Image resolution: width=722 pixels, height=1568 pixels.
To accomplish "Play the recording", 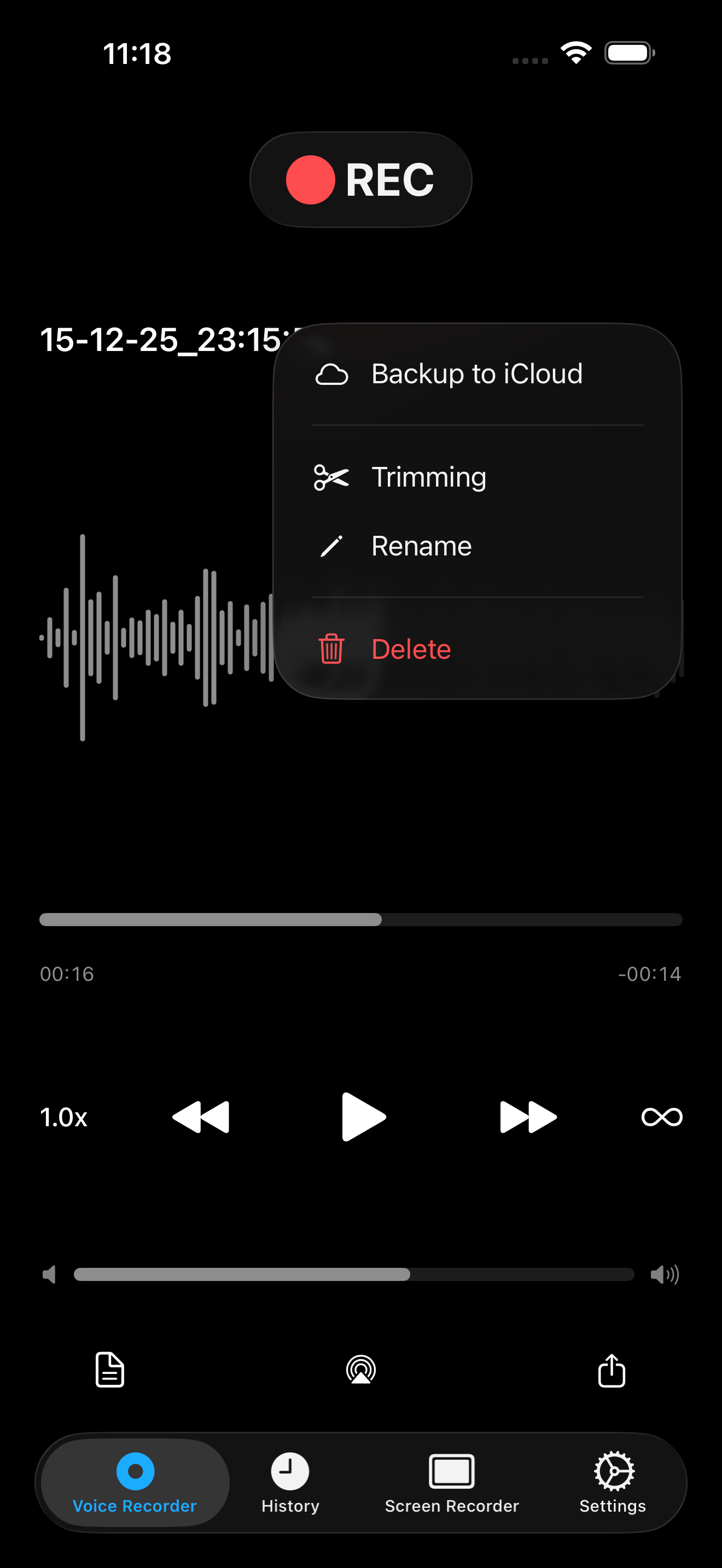I will (363, 1117).
